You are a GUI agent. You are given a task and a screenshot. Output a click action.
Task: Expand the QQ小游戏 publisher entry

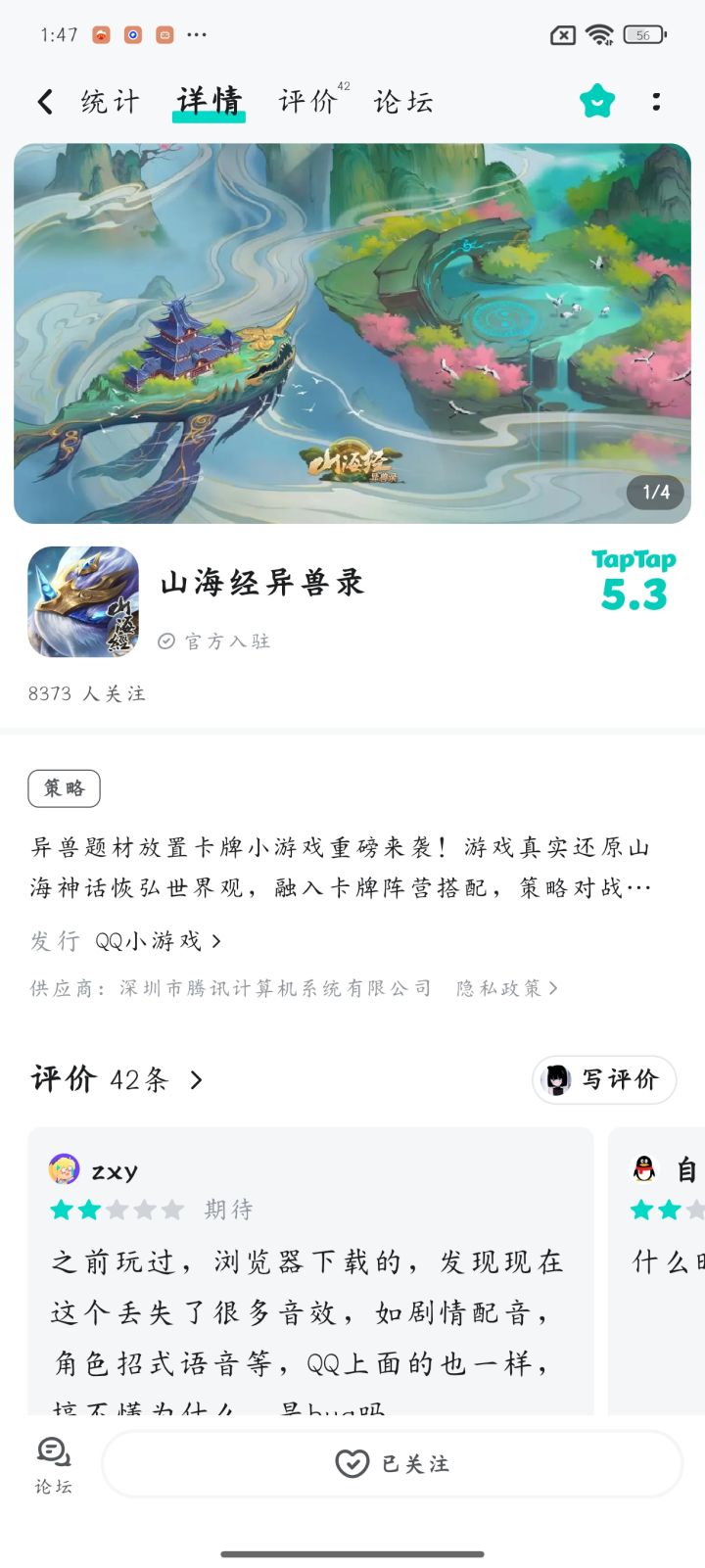(157, 939)
